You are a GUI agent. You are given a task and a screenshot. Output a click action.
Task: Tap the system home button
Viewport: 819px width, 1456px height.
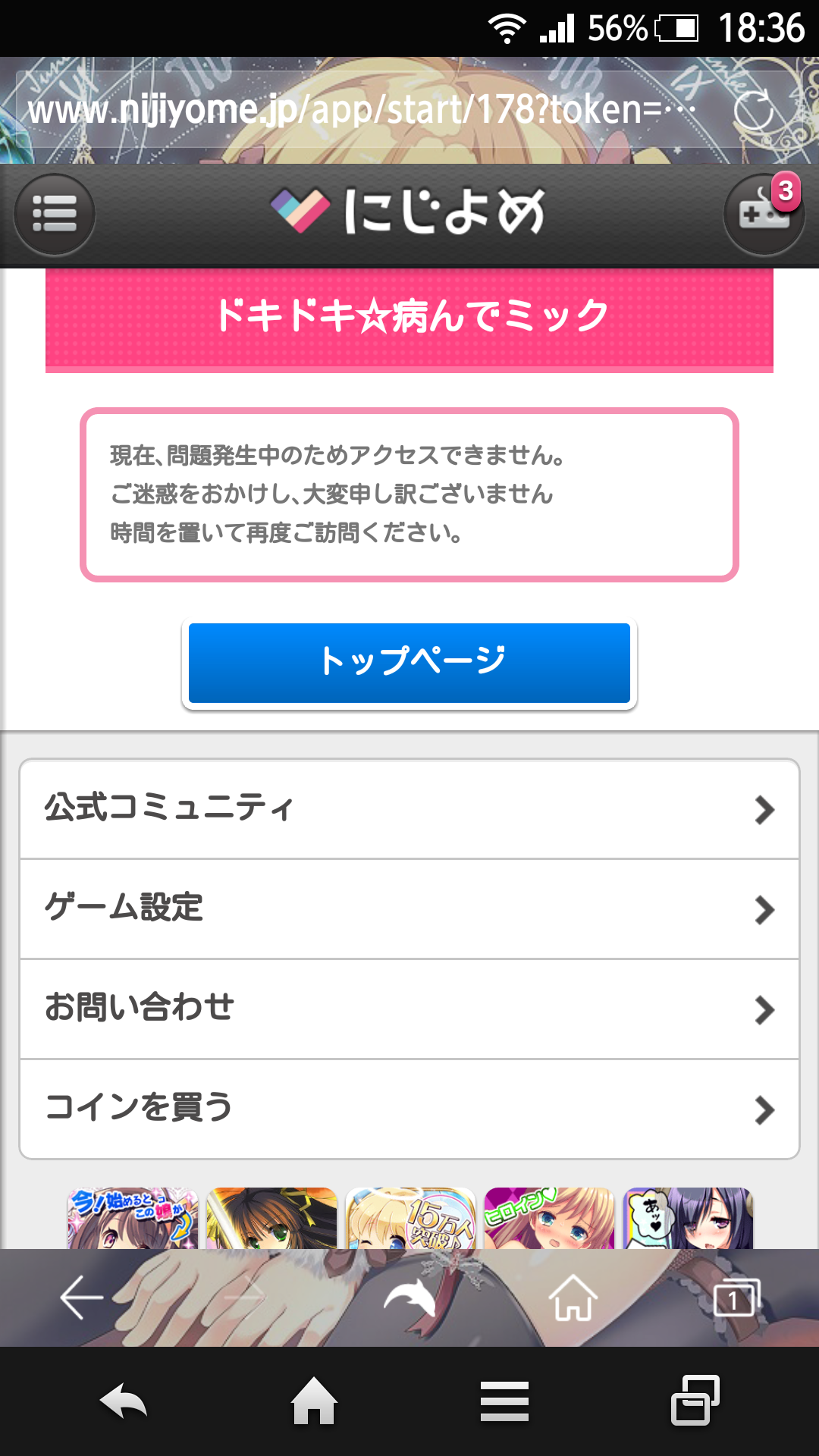tap(314, 1401)
